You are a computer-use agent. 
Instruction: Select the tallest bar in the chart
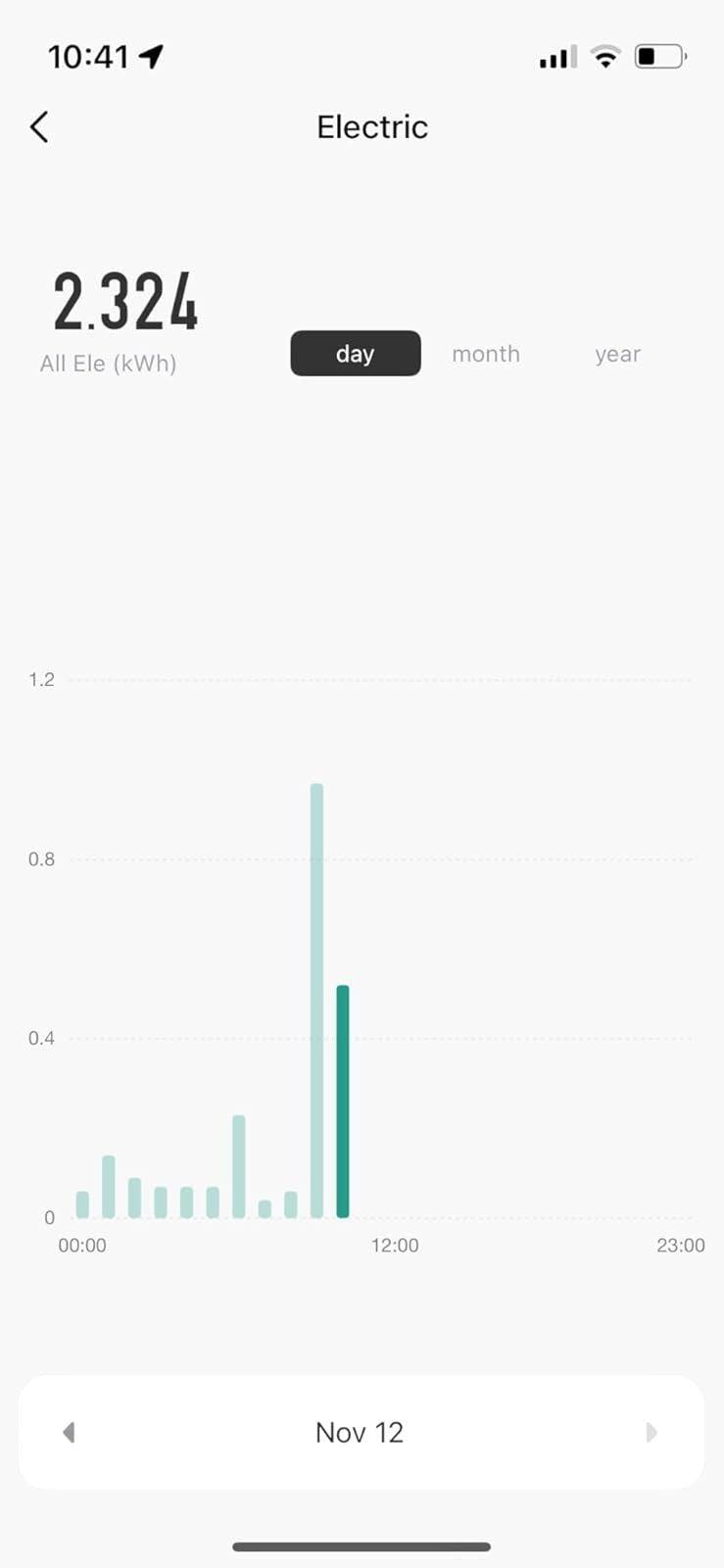pos(316,1000)
